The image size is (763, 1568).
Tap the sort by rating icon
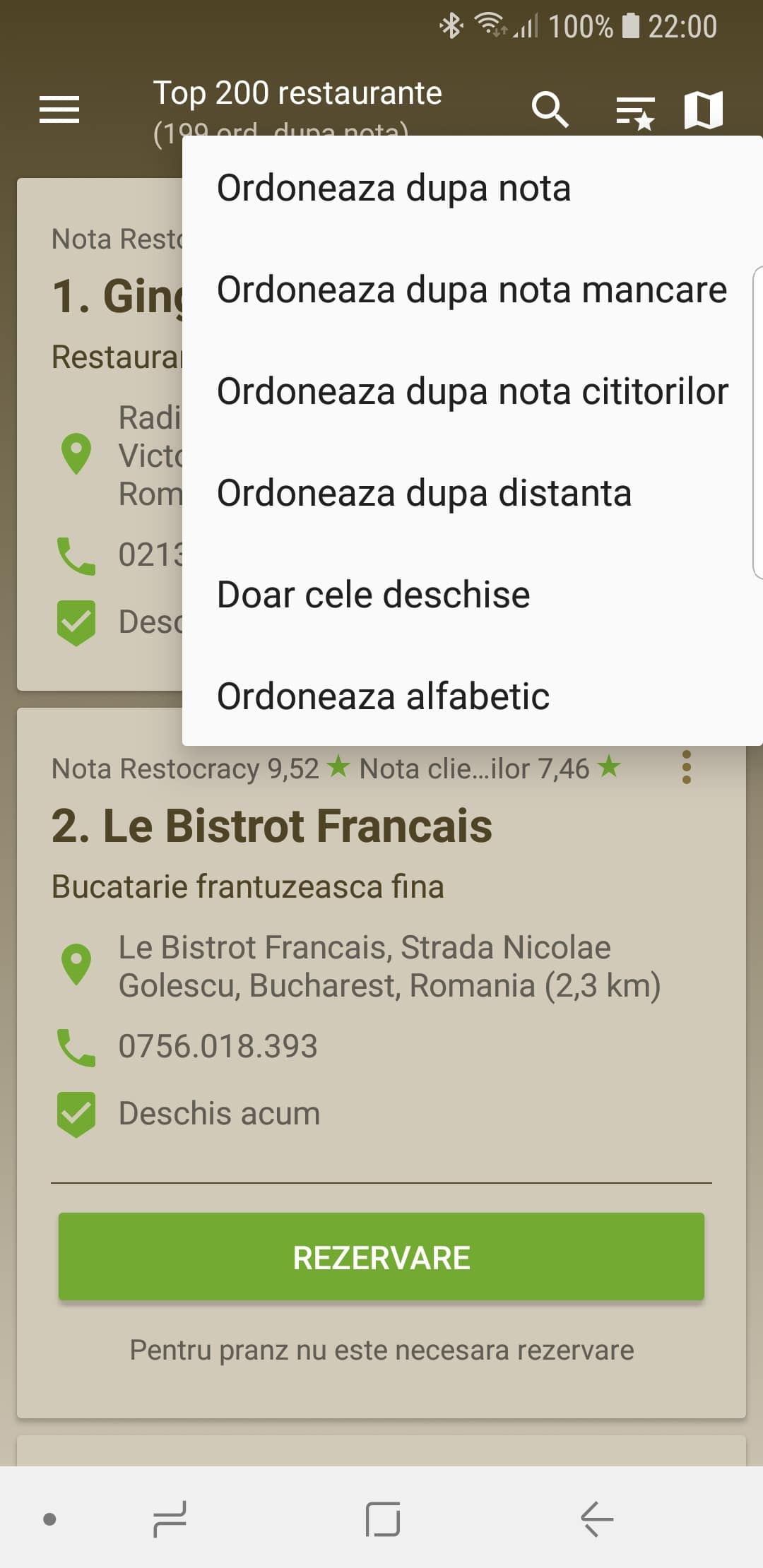click(634, 112)
